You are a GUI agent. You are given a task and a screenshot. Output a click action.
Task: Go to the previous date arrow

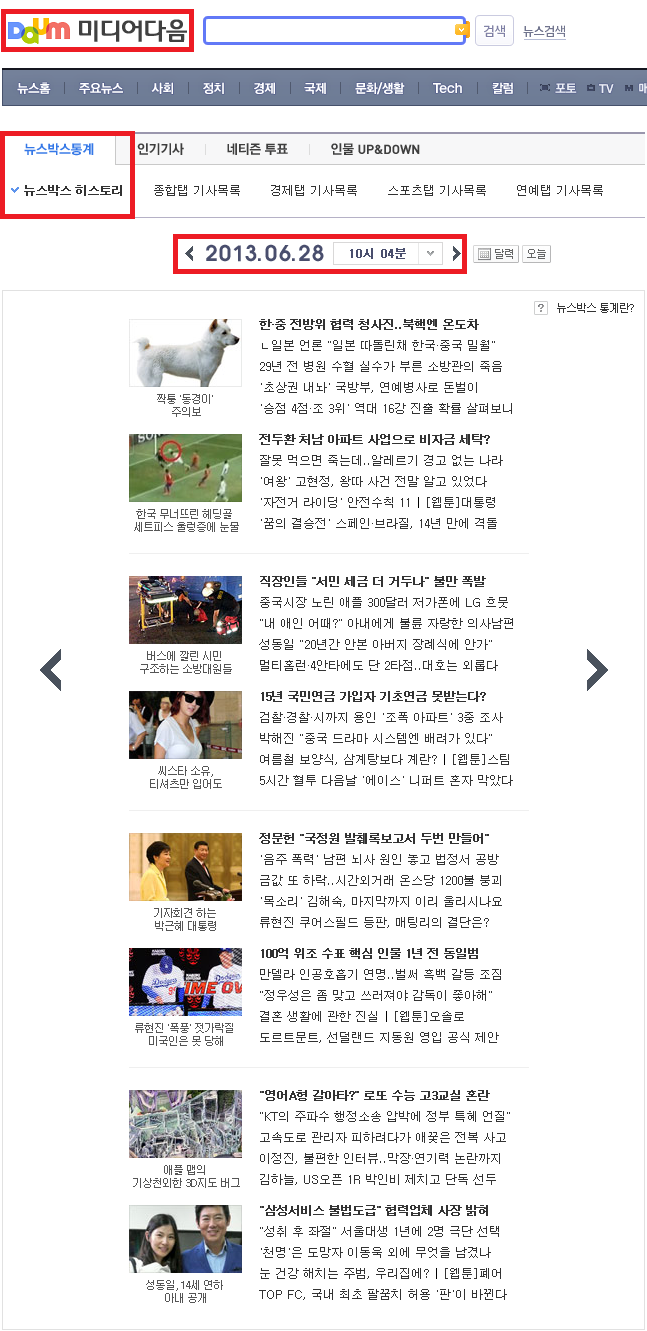pyautogui.click(x=190, y=254)
